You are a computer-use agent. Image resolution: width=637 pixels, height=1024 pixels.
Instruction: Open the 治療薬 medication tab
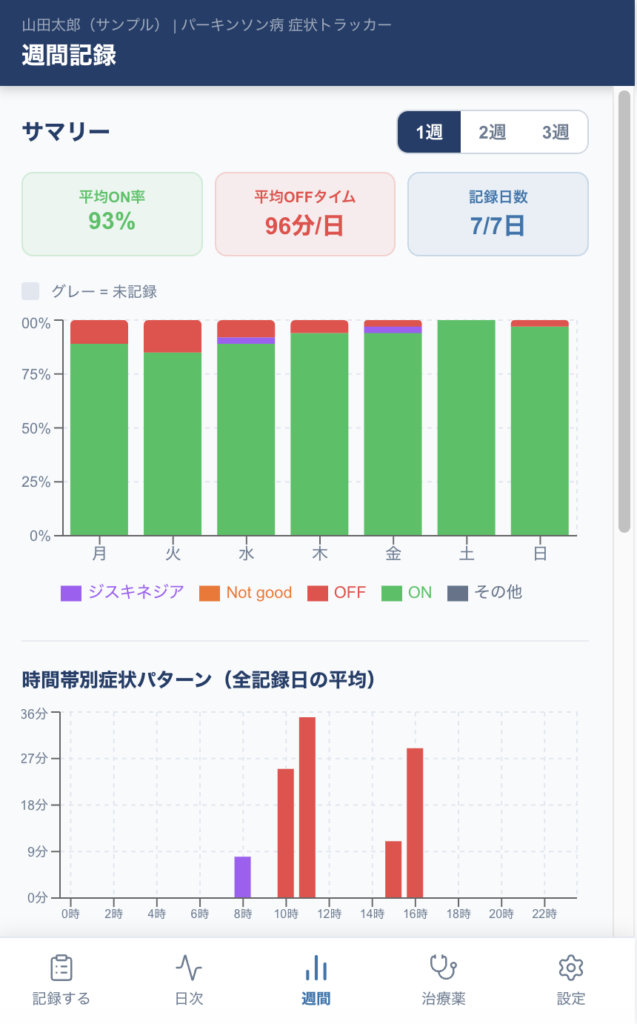tap(443, 980)
